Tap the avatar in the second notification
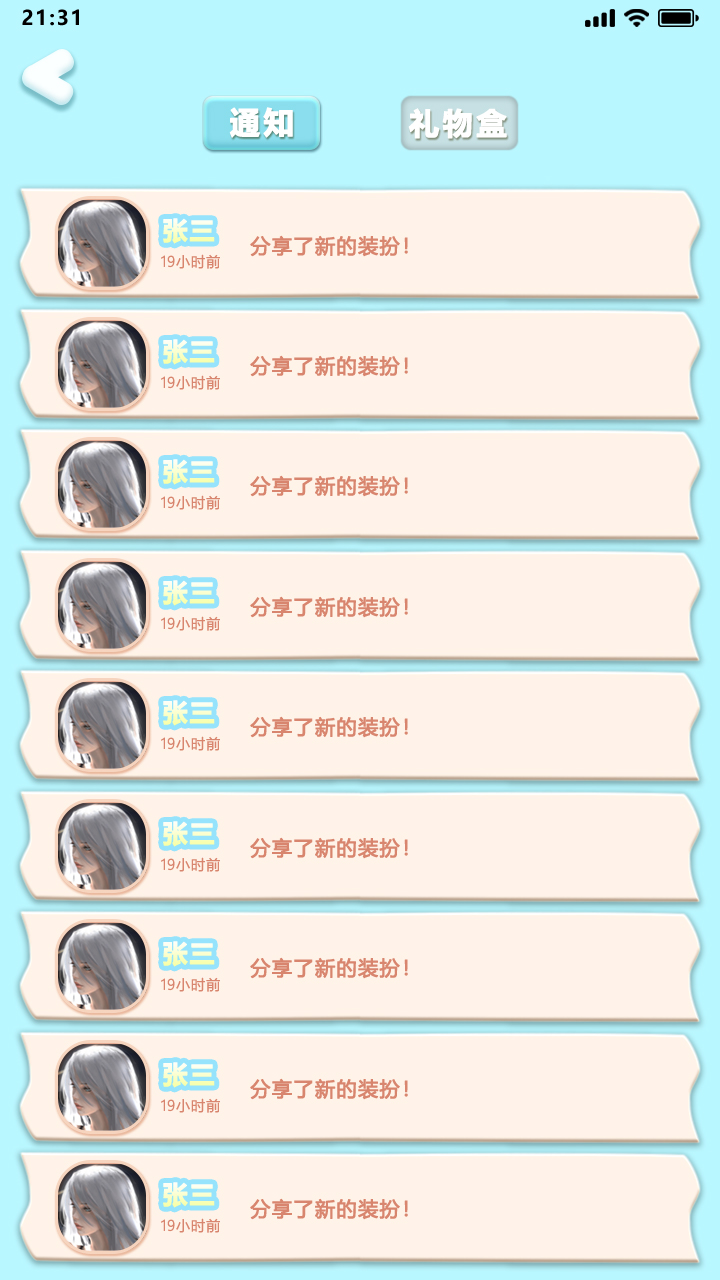 click(x=102, y=363)
